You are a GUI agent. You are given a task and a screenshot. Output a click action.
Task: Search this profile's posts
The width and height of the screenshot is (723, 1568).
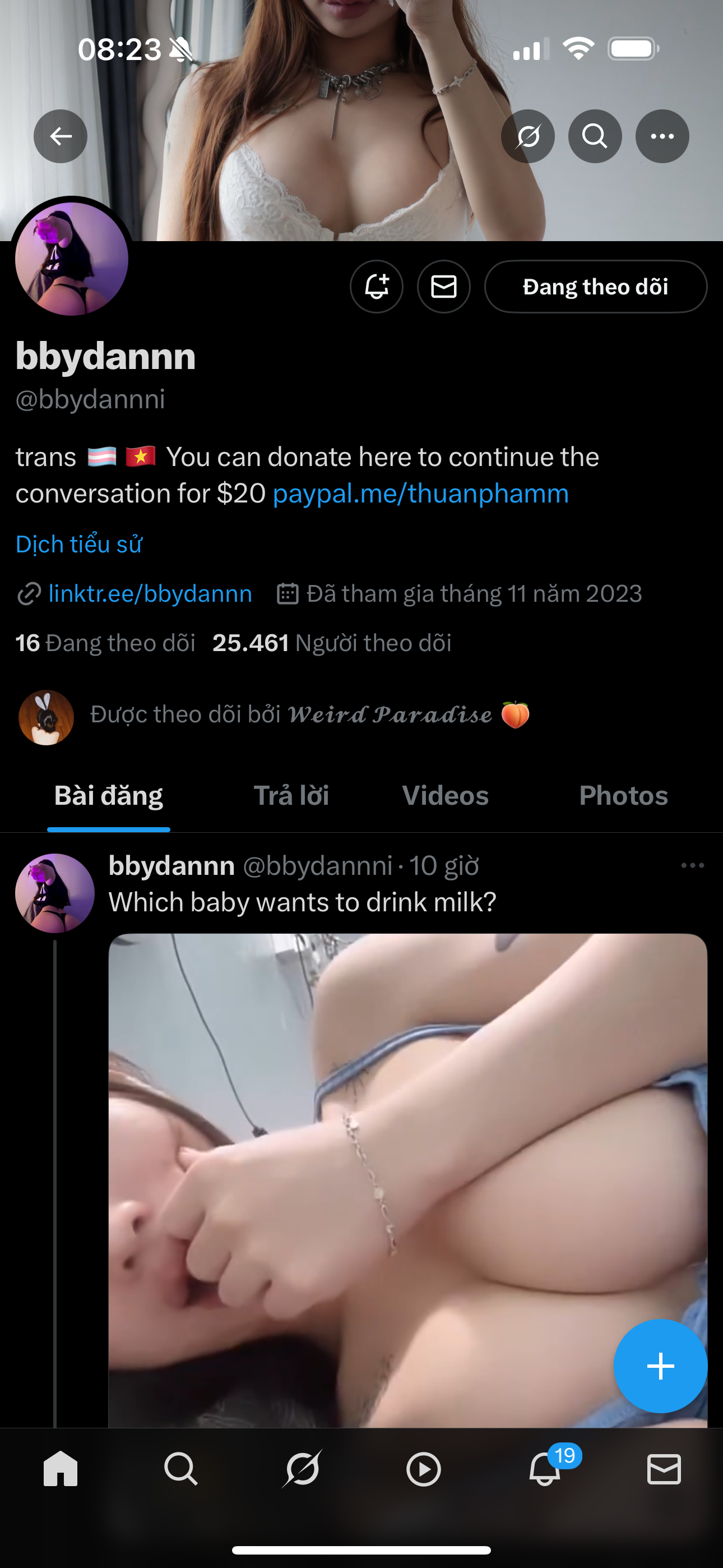click(x=595, y=136)
